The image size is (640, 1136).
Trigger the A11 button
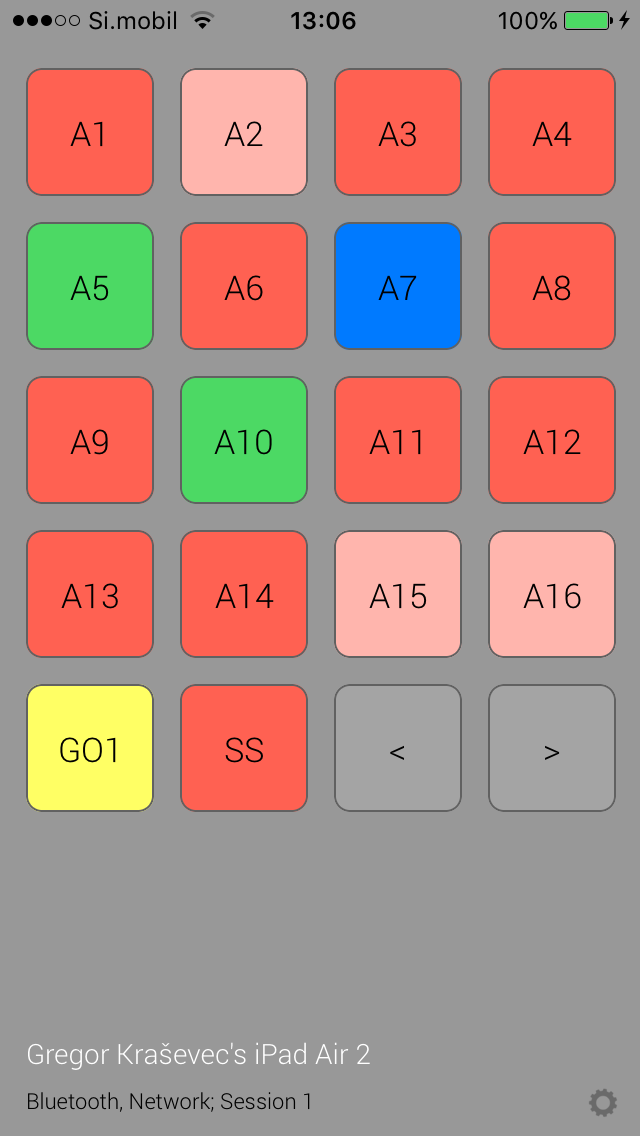click(398, 440)
